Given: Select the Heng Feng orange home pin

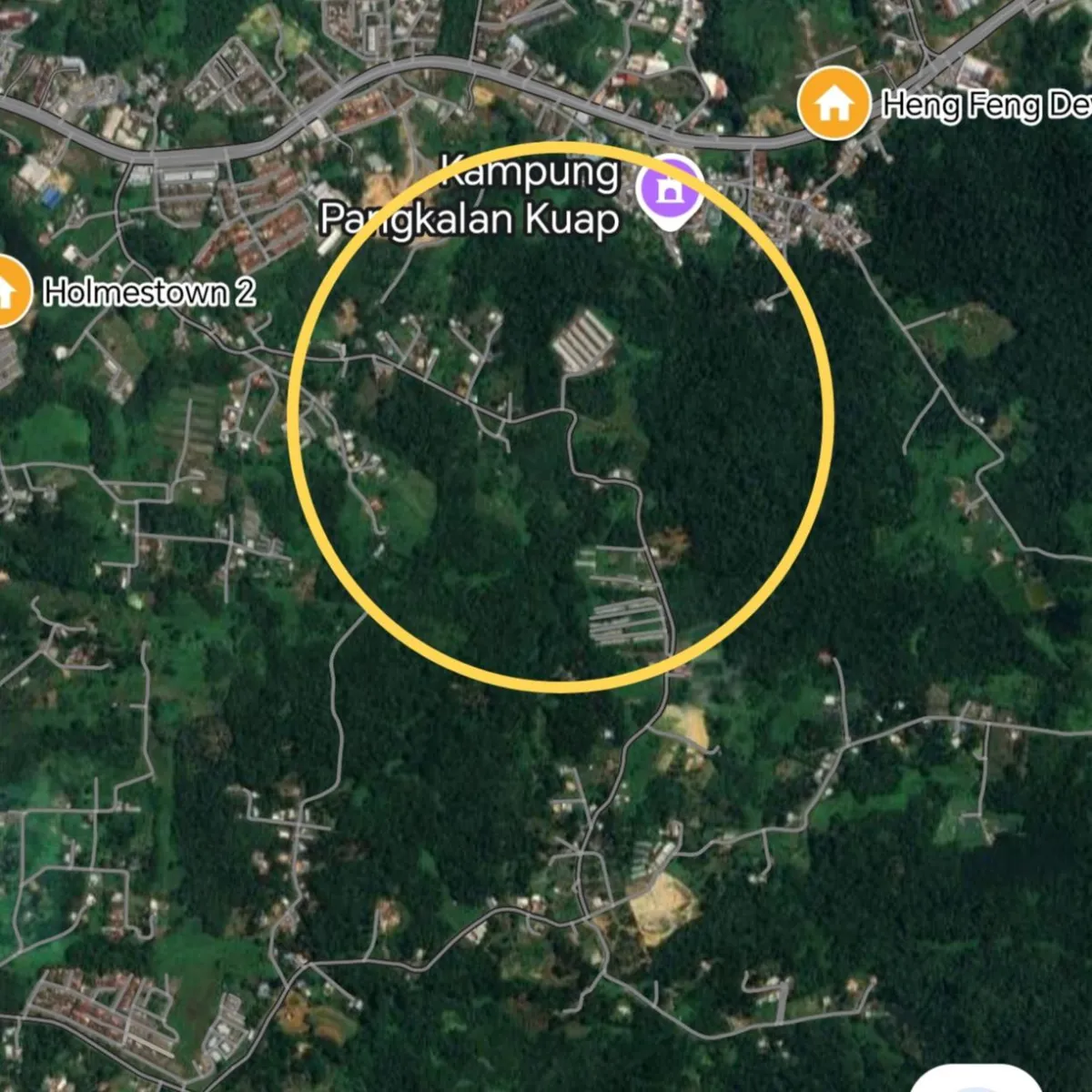Looking at the screenshot, I should click(x=834, y=104).
